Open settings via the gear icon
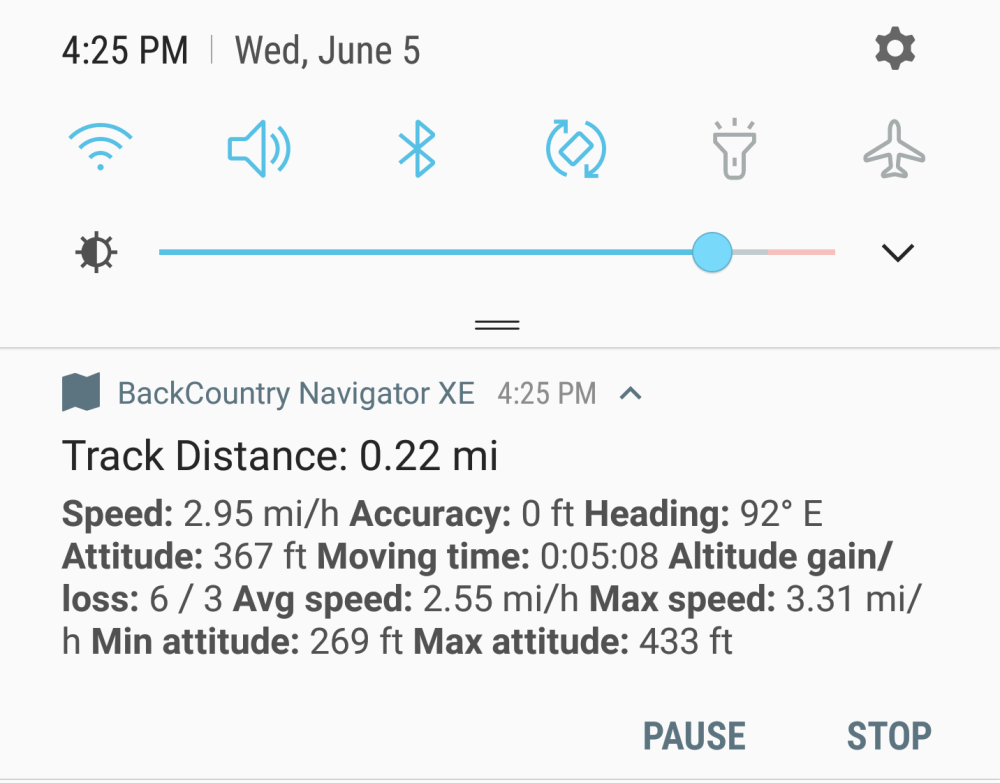This screenshot has height=783, width=1000. [895, 50]
